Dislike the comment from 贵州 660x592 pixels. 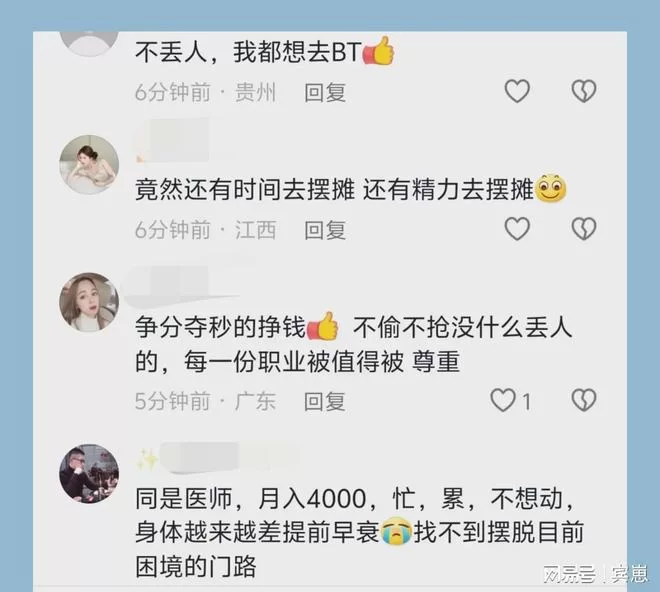click(x=583, y=92)
